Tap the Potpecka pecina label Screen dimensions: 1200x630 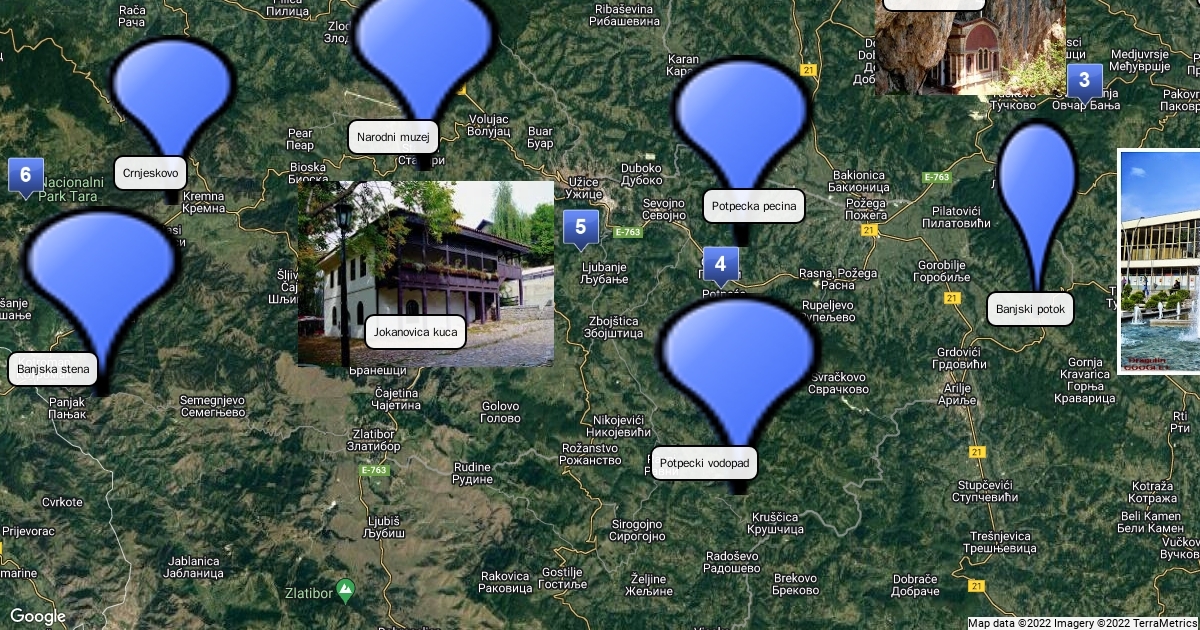[x=754, y=205]
